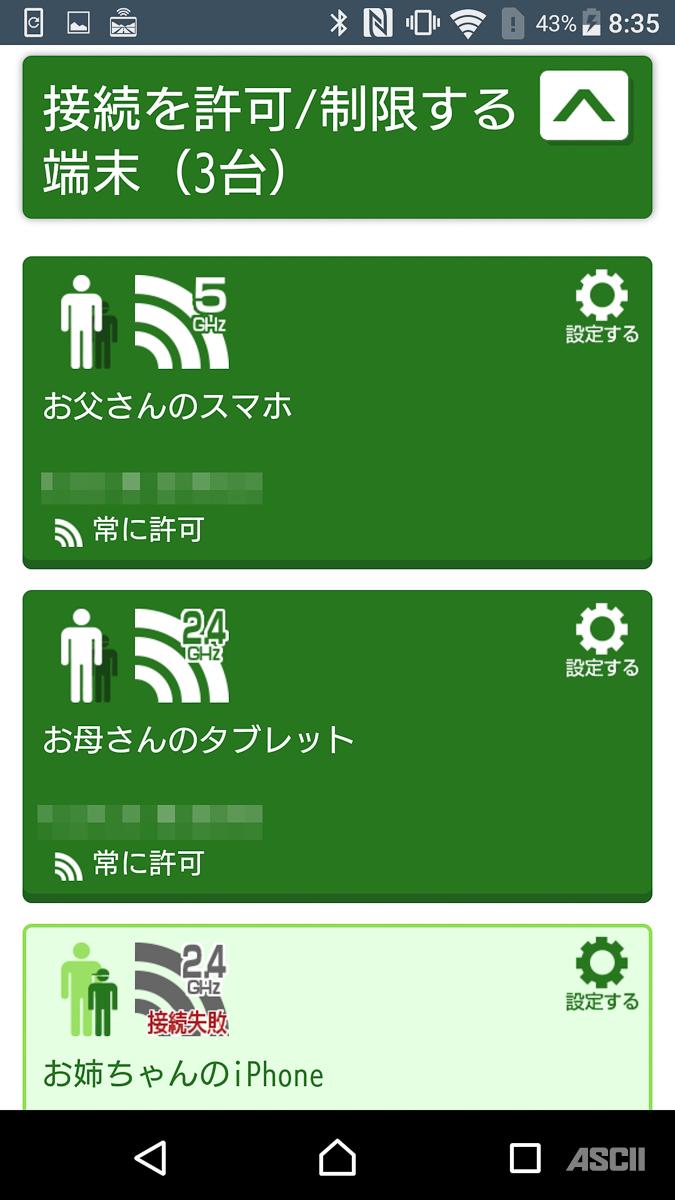Viewport: 675px width, 1200px height.
Task: Open 設定する for お母さんのタブレット
Action: [x=602, y=642]
